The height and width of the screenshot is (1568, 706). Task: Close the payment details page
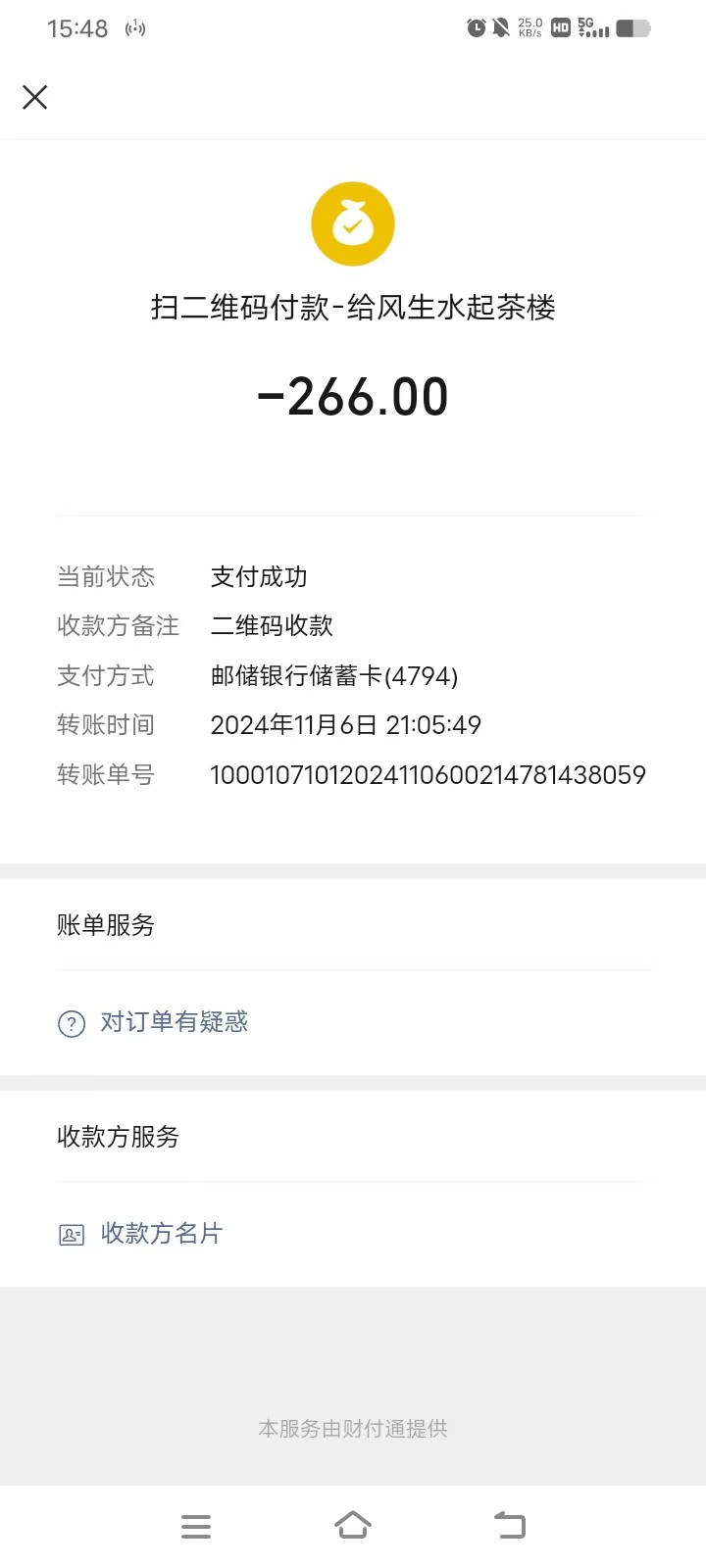point(35,97)
